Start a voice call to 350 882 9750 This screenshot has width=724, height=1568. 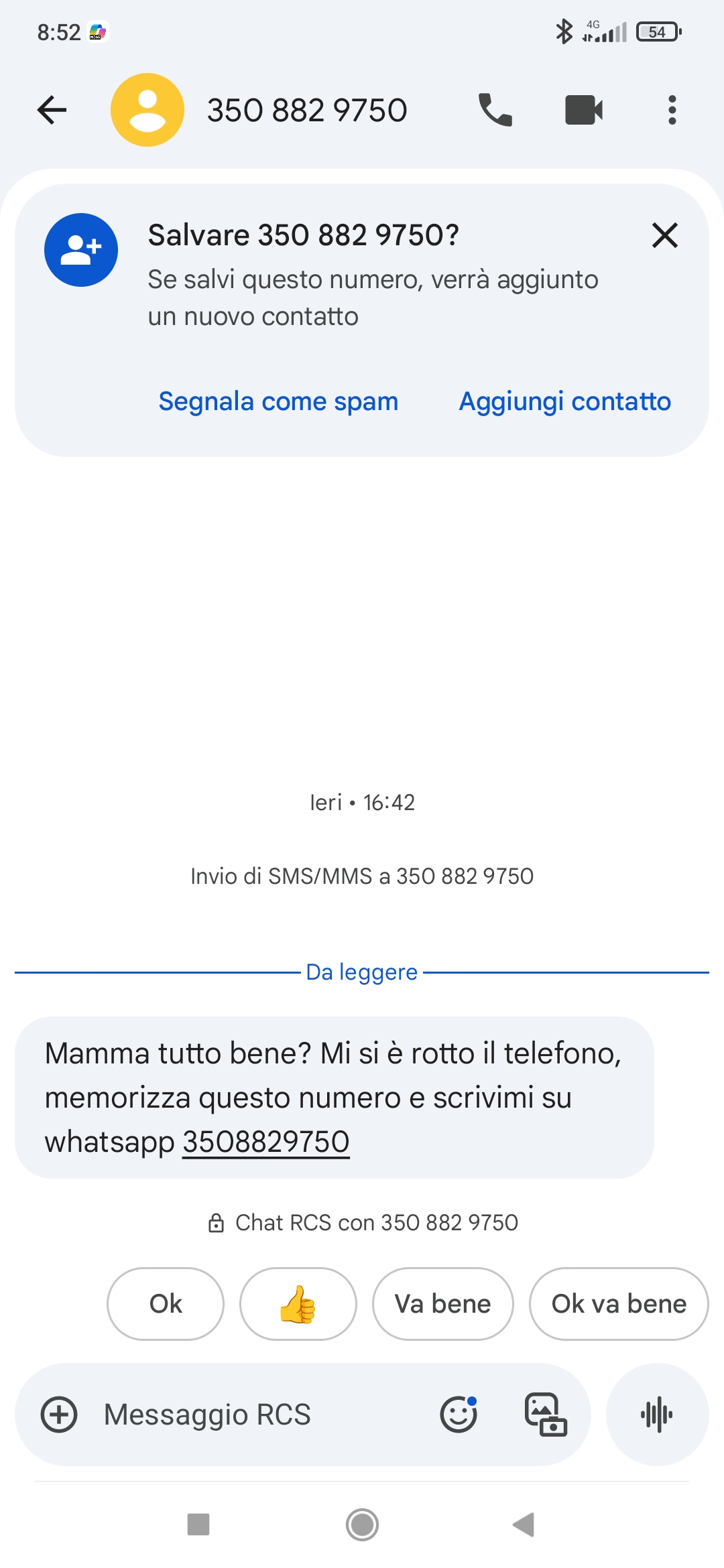pos(495,110)
